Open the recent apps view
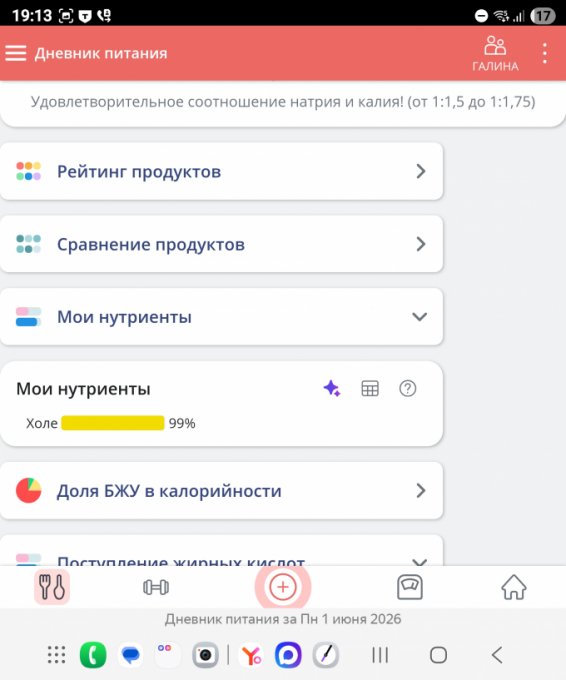The width and height of the screenshot is (566, 680). [380, 655]
